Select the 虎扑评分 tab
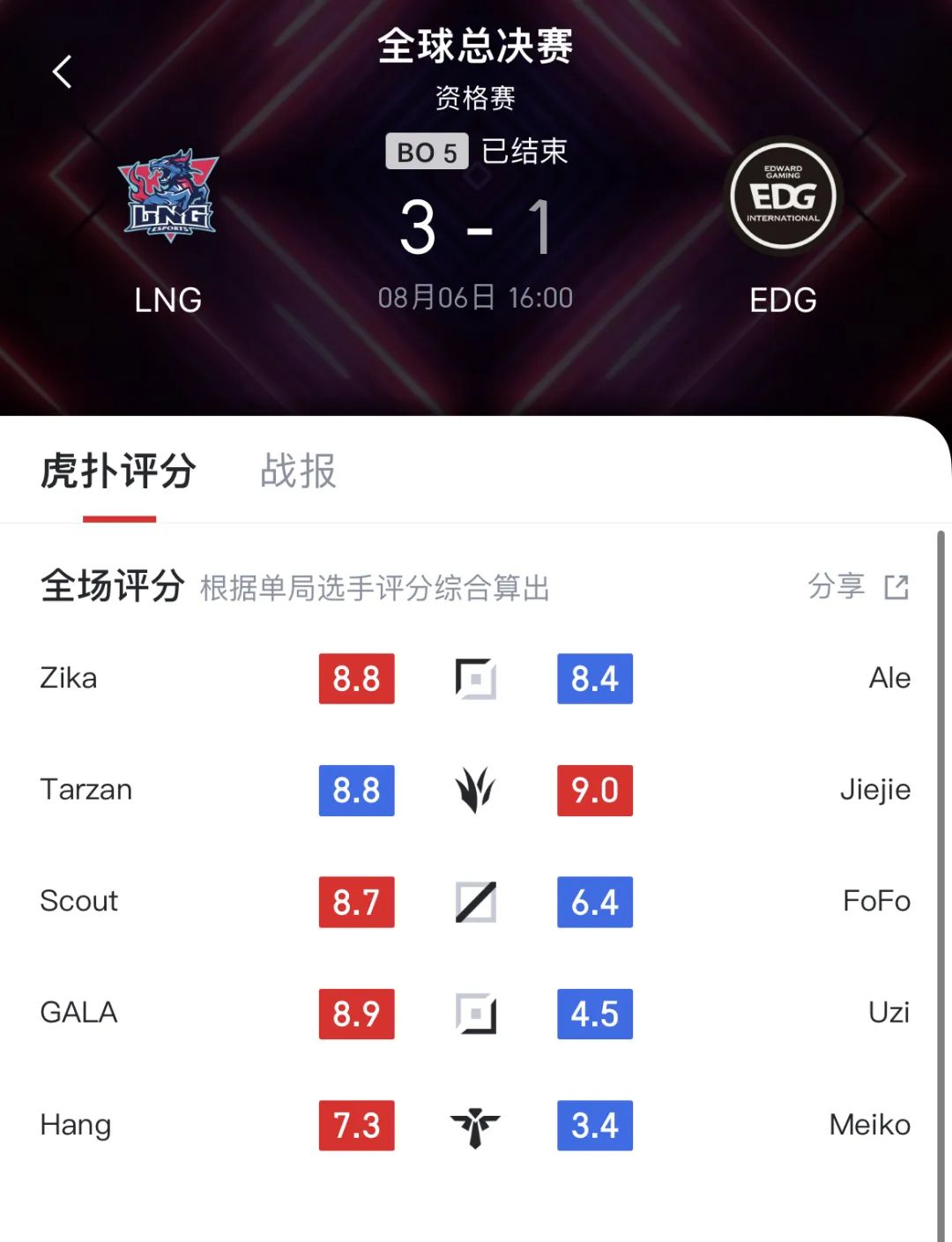 pyautogui.click(x=118, y=471)
